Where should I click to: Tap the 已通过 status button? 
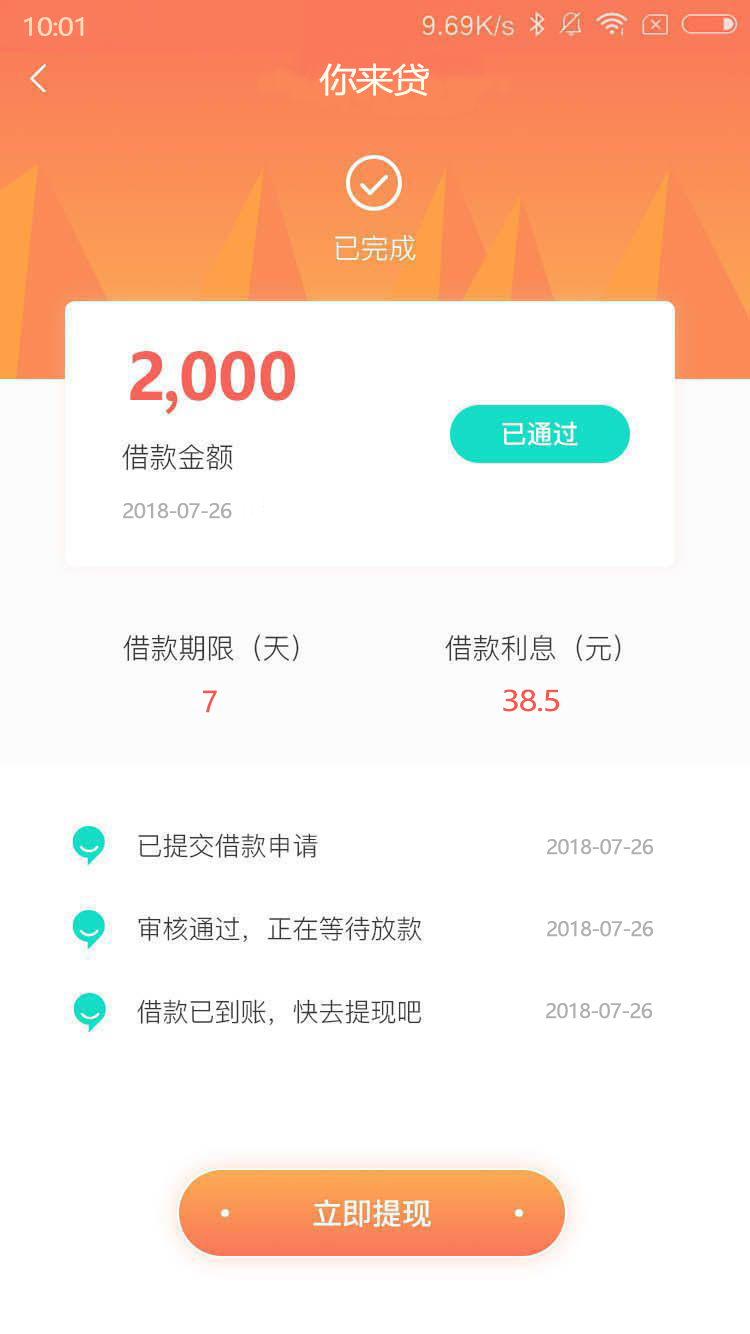[540, 434]
